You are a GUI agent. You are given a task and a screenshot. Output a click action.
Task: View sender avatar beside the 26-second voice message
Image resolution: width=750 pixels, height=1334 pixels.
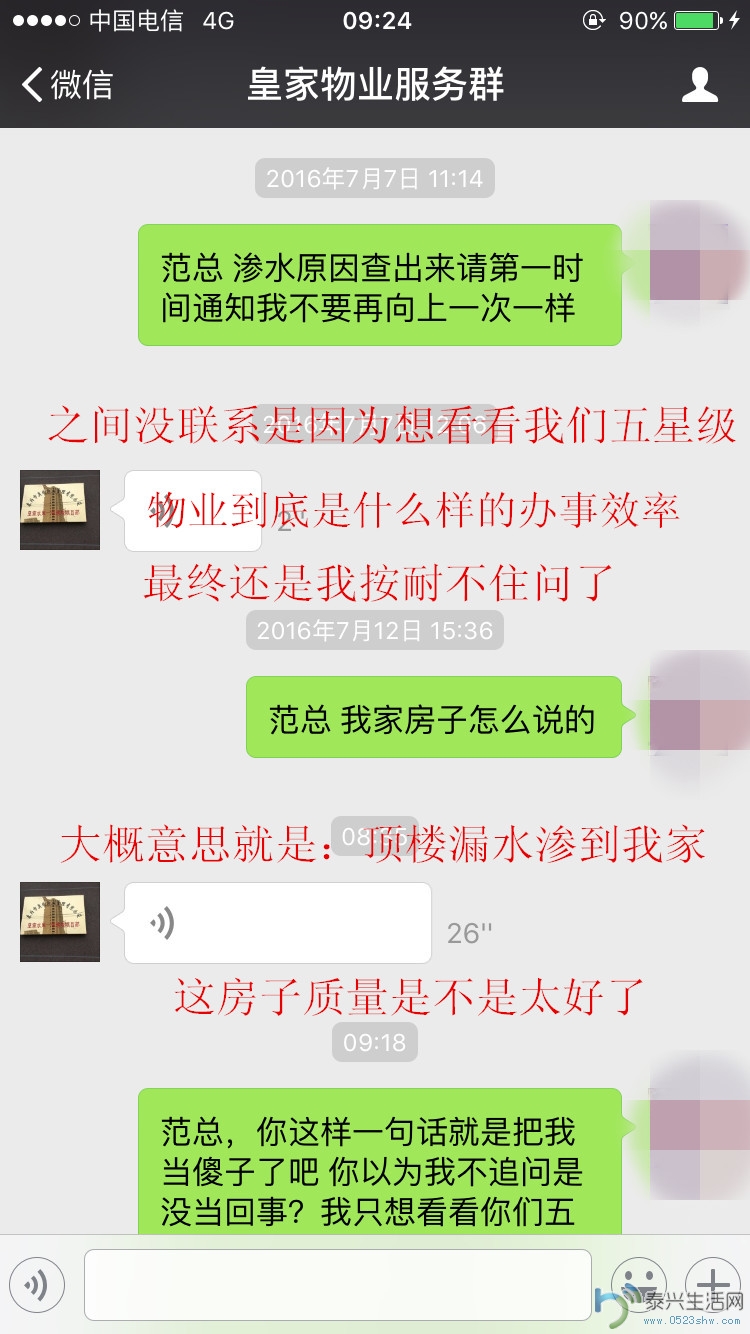pos(60,922)
